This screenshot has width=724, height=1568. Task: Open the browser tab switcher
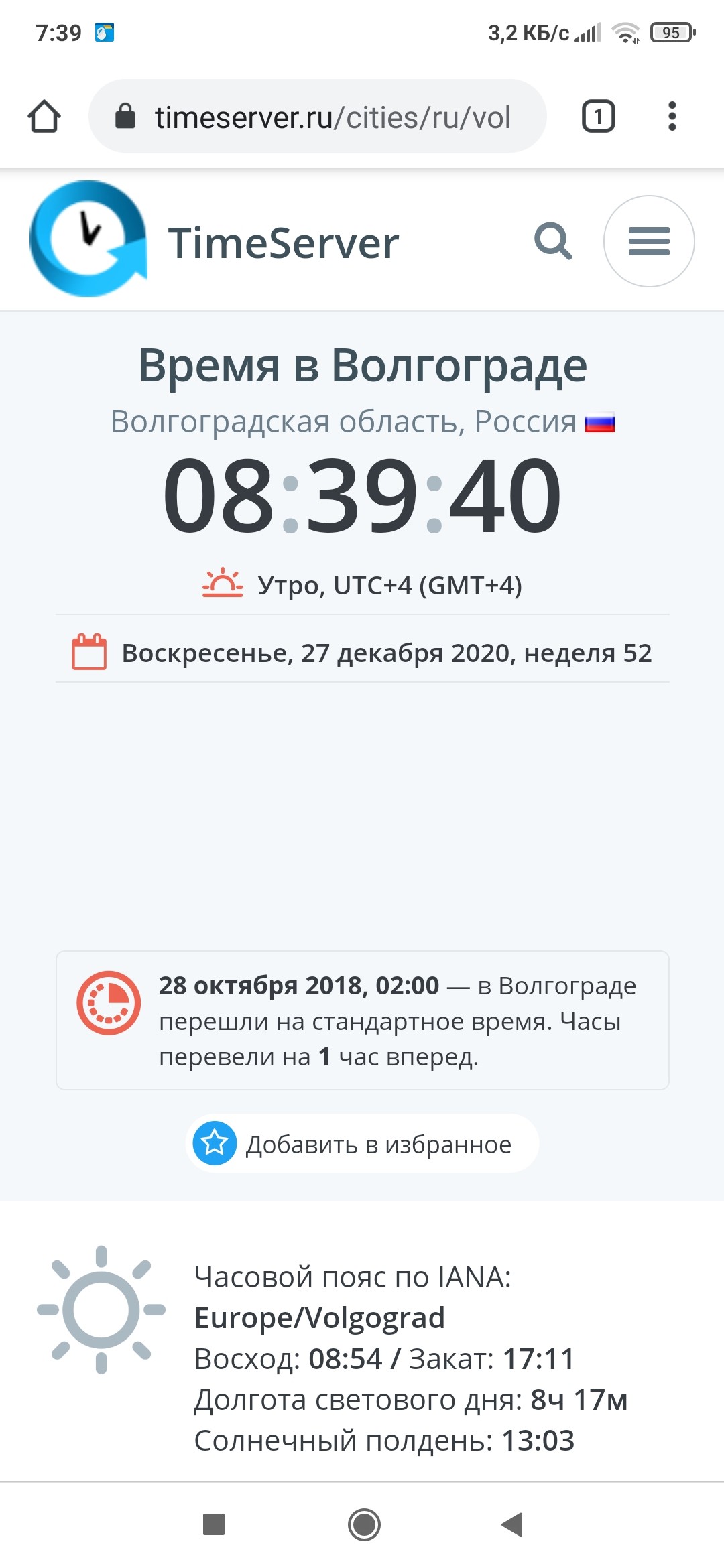[x=598, y=117]
